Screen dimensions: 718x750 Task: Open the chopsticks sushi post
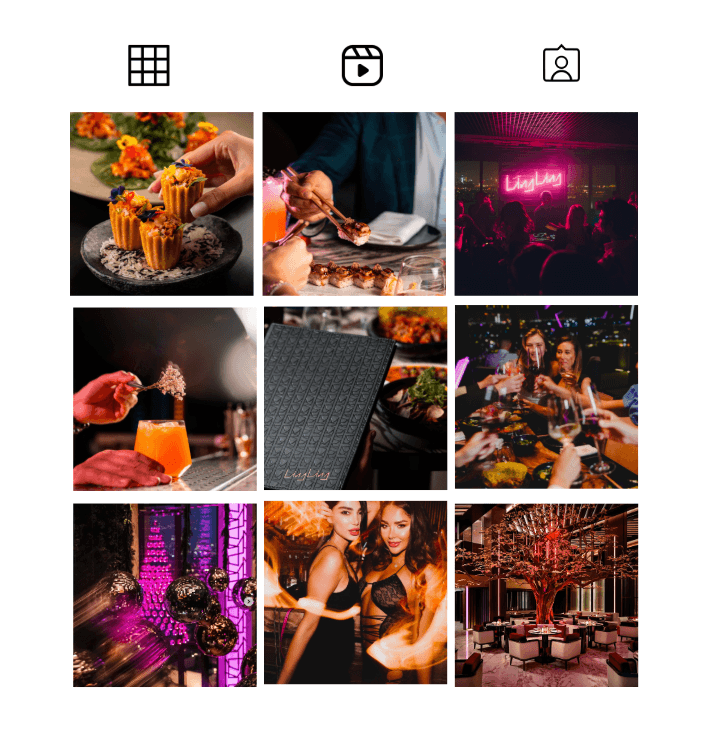pyautogui.click(x=354, y=203)
